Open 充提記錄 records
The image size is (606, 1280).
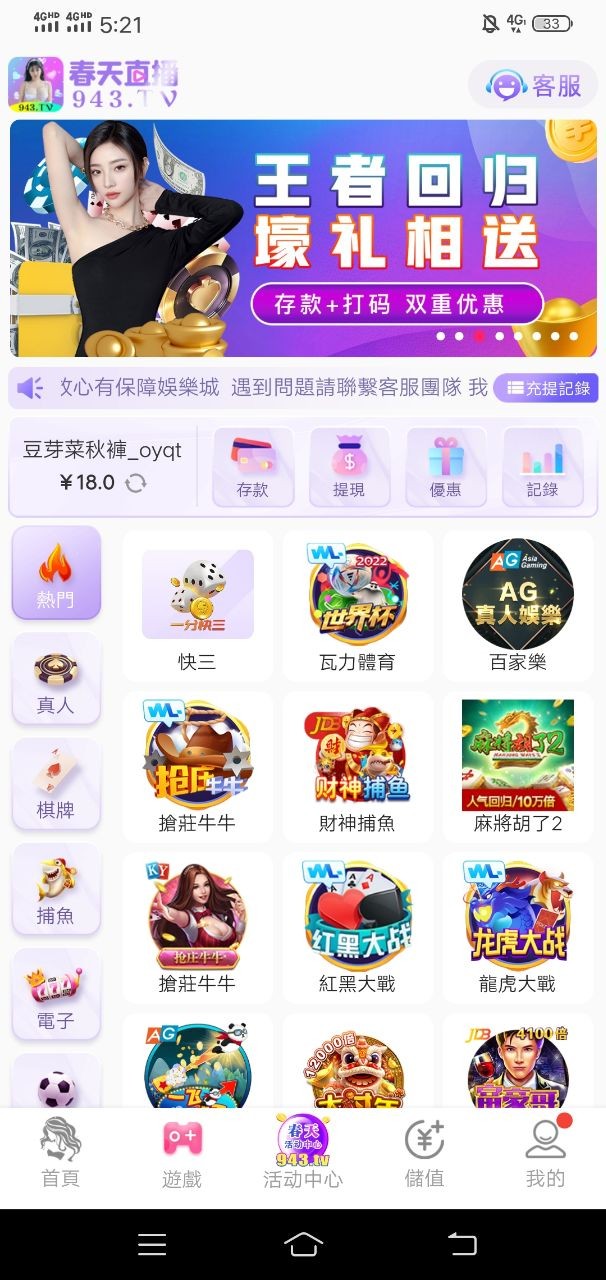547,388
